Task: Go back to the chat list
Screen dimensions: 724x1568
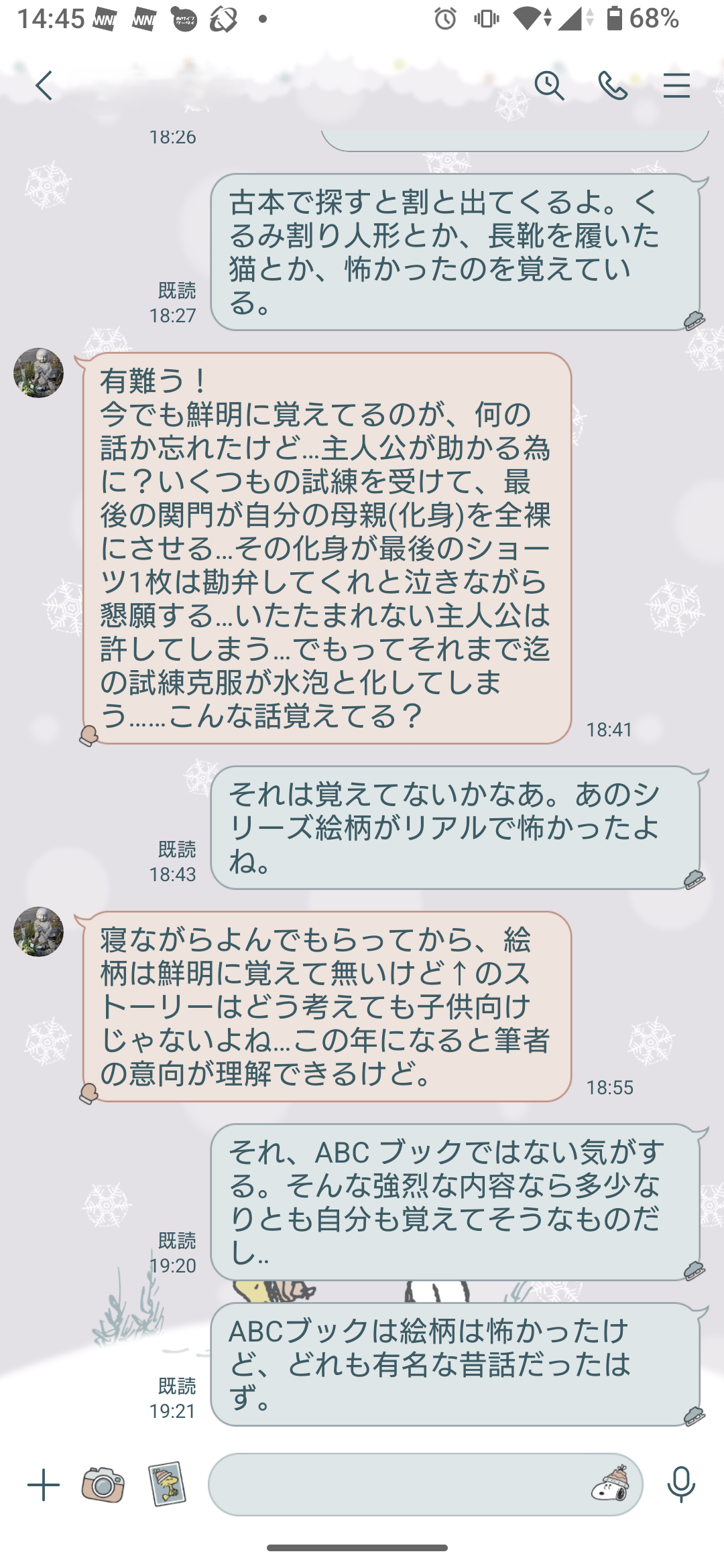Action: point(44,86)
